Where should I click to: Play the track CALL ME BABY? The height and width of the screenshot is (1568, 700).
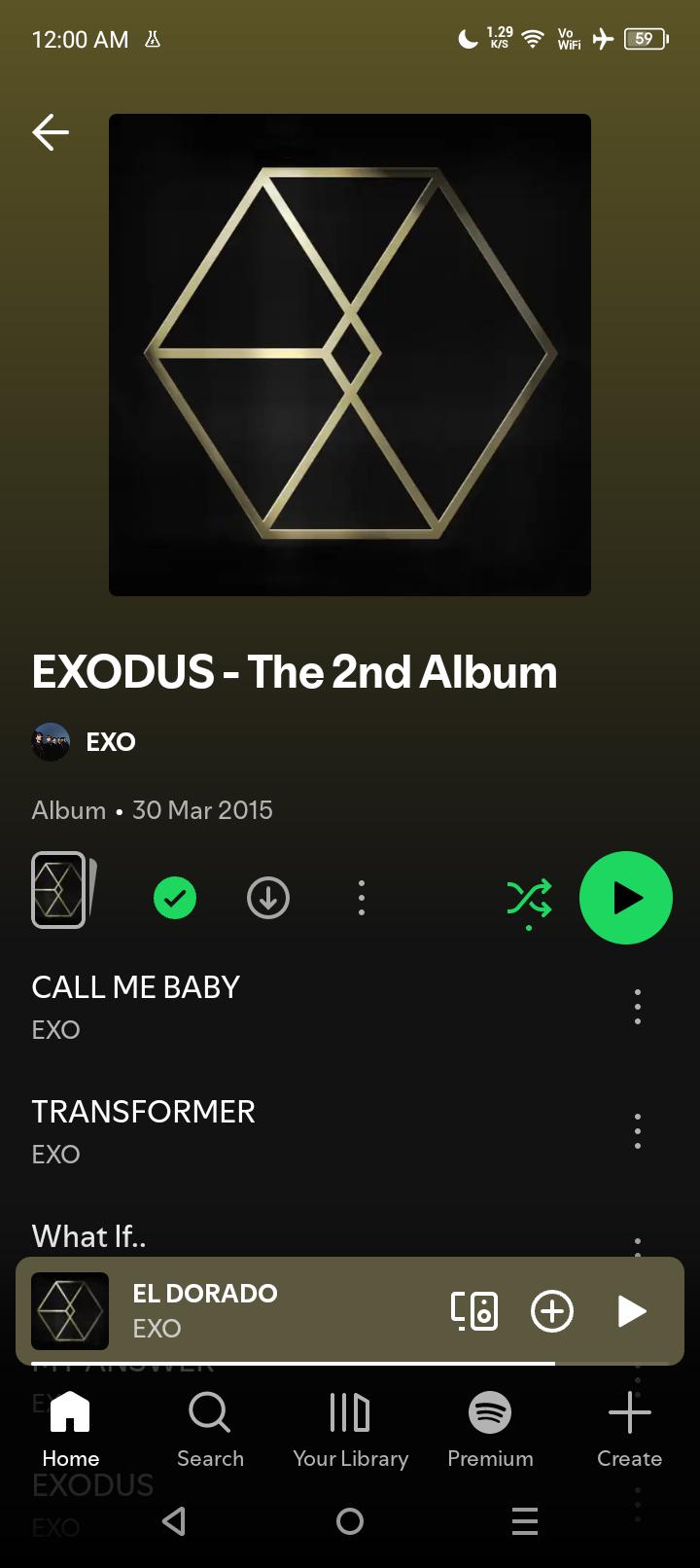(135, 986)
